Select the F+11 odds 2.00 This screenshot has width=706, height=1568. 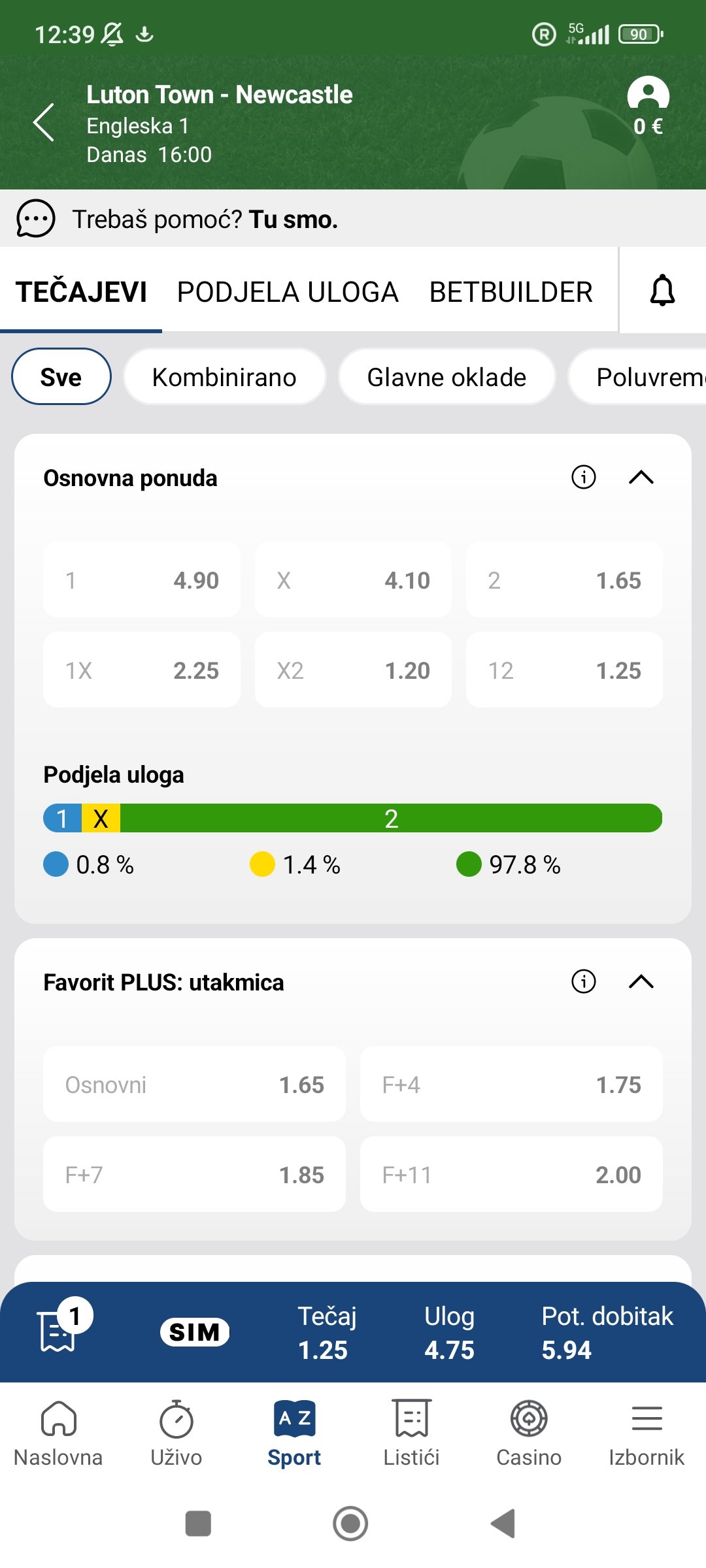(x=511, y=1175)
